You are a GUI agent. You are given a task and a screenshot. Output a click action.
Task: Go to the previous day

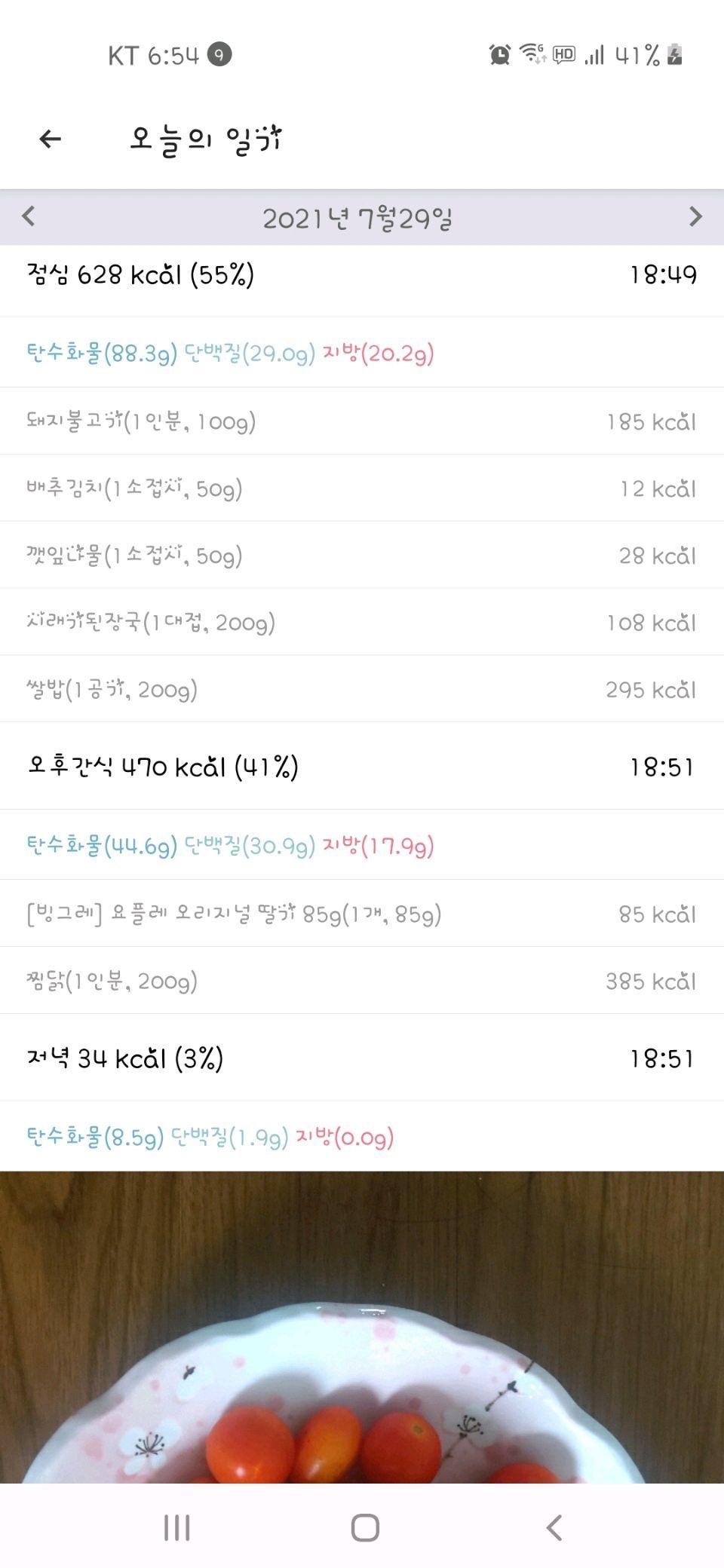(29, 217)
